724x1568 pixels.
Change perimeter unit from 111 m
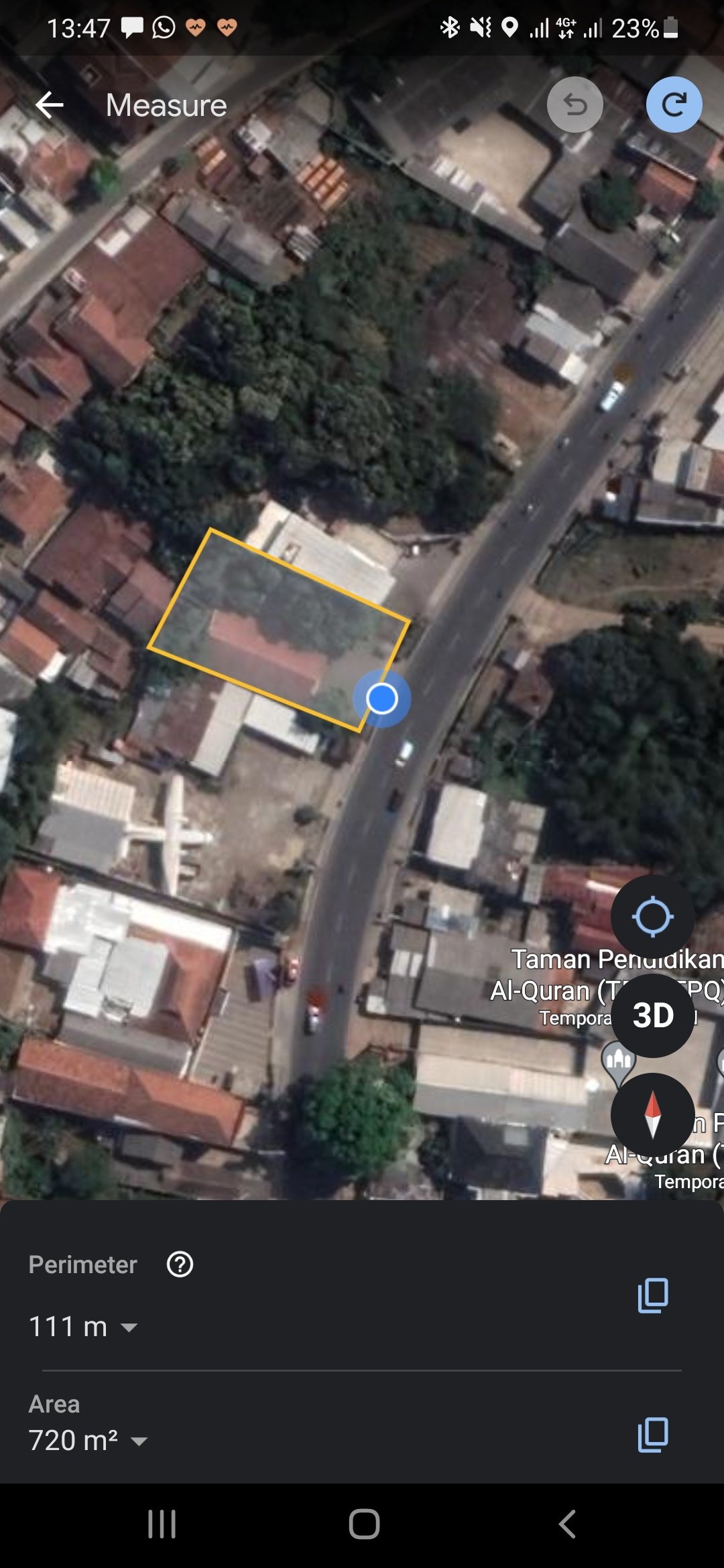tap(129, 1327)
